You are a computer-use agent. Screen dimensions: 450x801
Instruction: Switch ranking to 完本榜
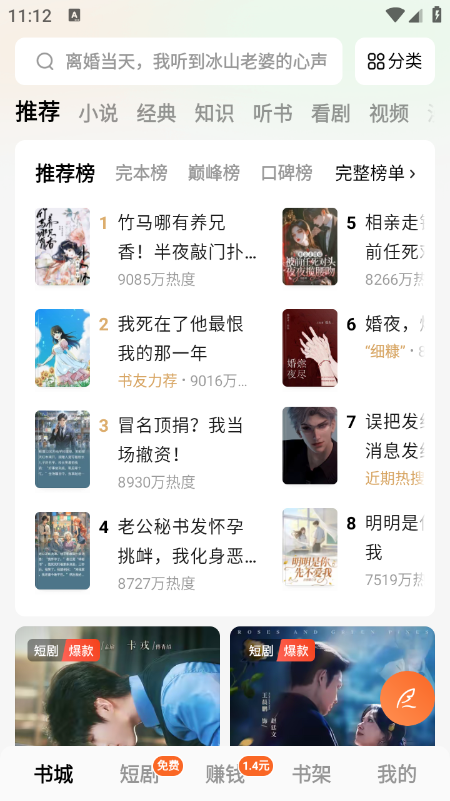click(x=141, y=173)
